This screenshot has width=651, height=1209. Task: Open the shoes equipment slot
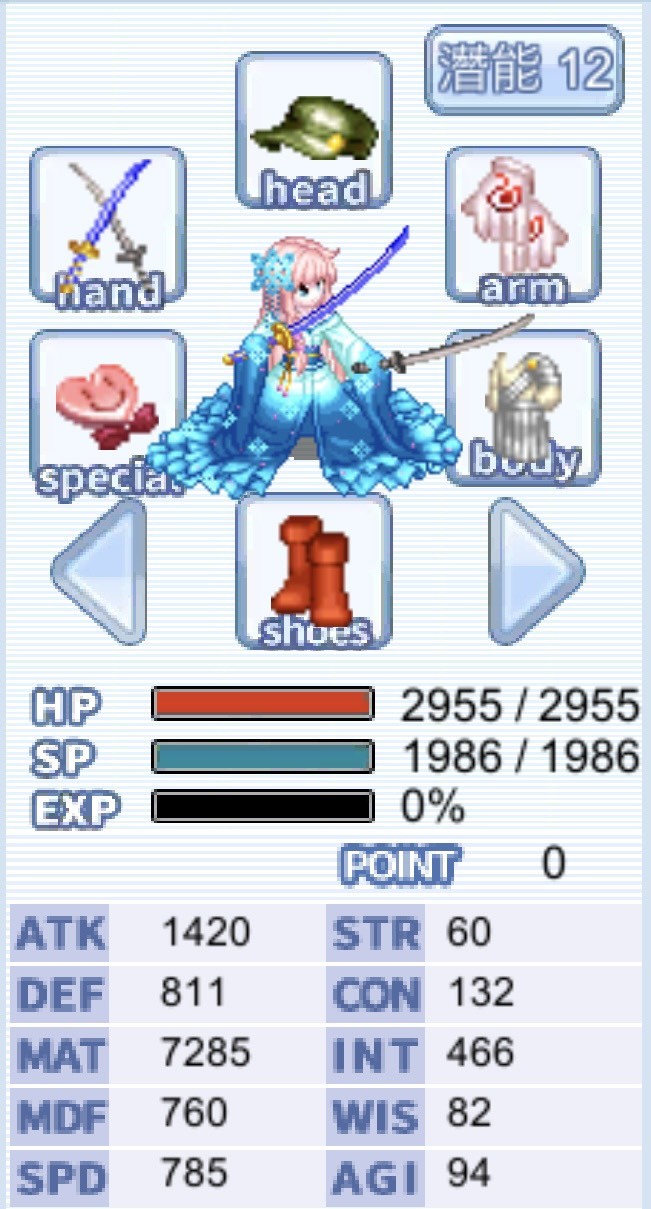[x=313, y=572]
